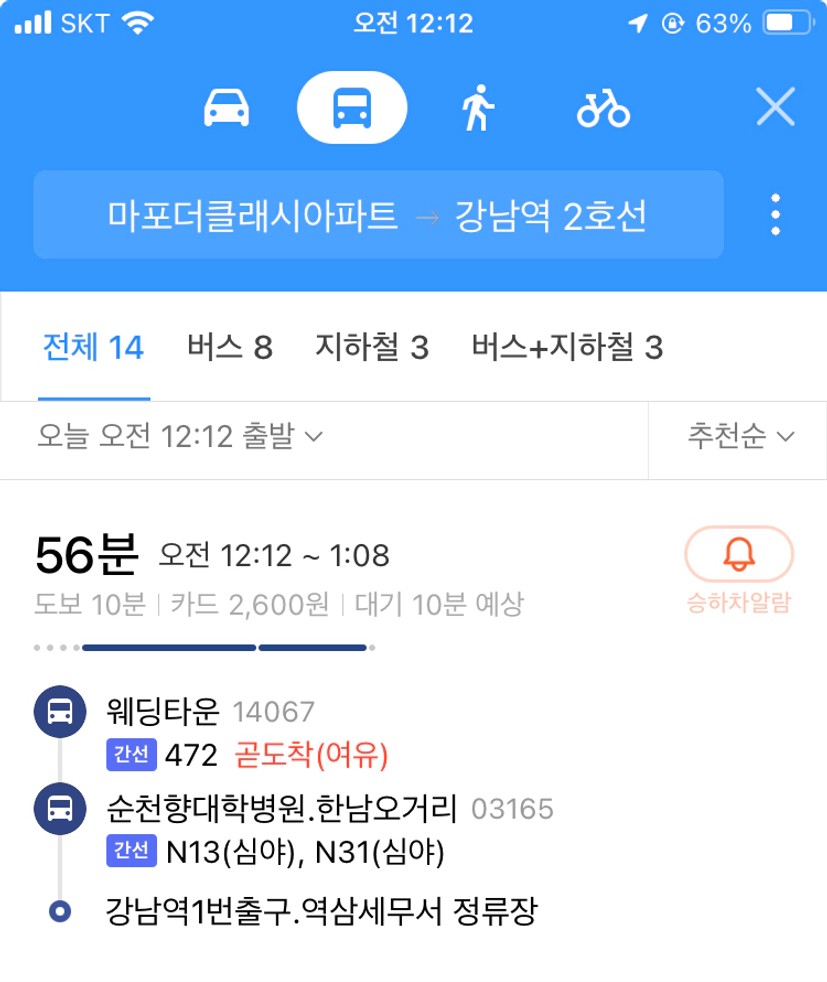Close the directions screen
827x982 pixels.
point(775,107)
